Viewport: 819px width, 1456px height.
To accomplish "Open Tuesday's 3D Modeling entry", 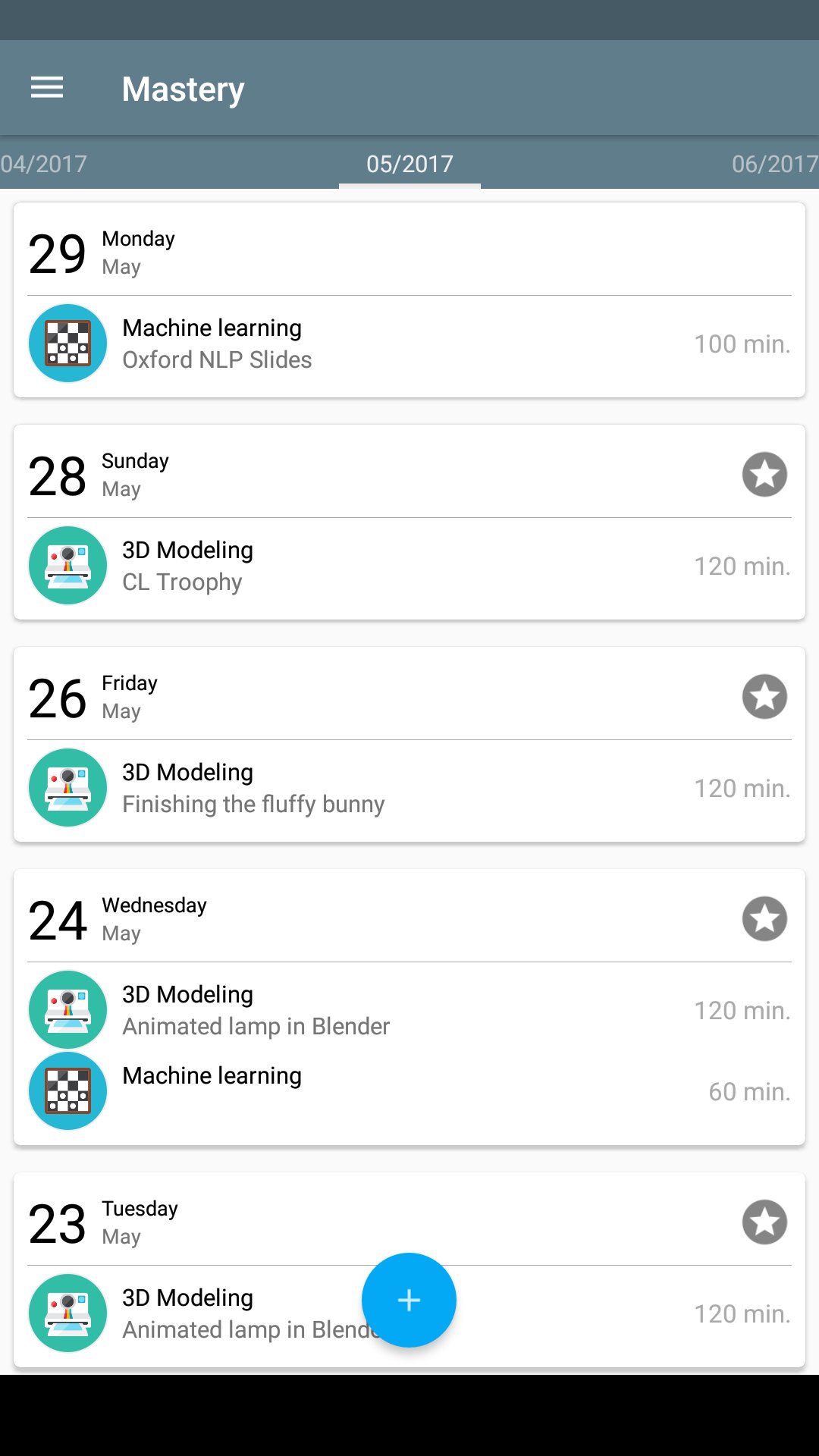I will tap(227, 1313).
